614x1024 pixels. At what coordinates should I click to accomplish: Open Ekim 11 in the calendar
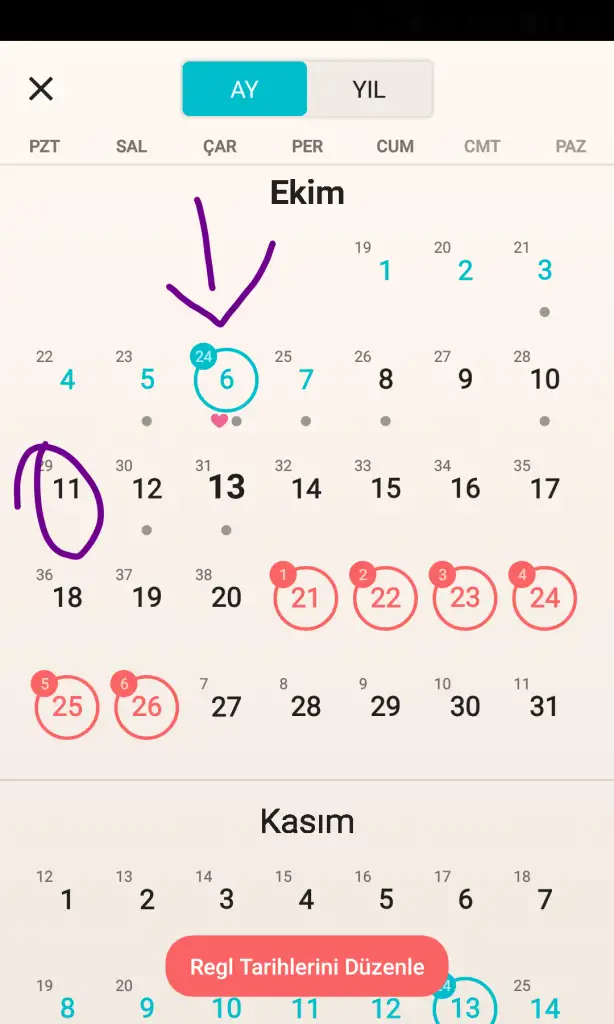(67, 489)
